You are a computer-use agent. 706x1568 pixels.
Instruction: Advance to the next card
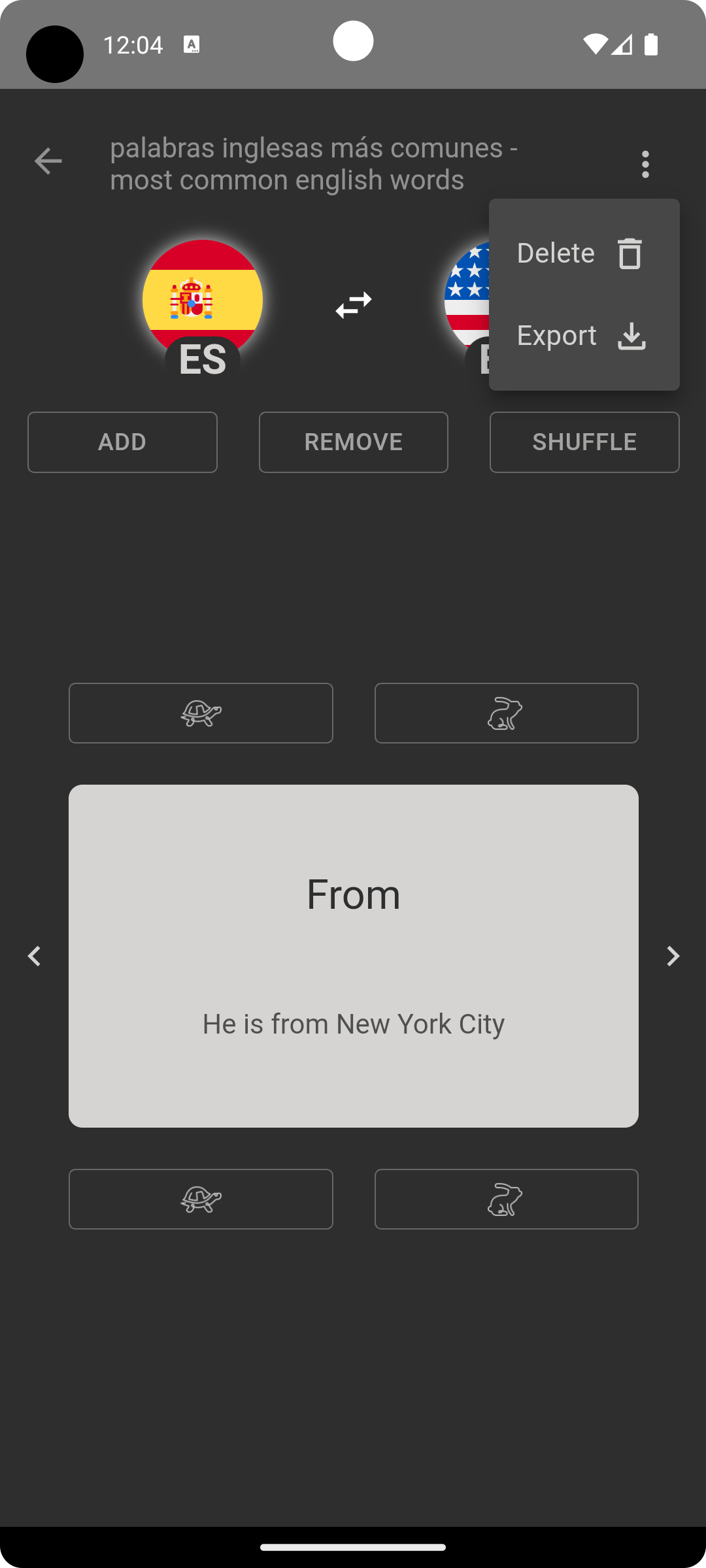pos(673,956)
